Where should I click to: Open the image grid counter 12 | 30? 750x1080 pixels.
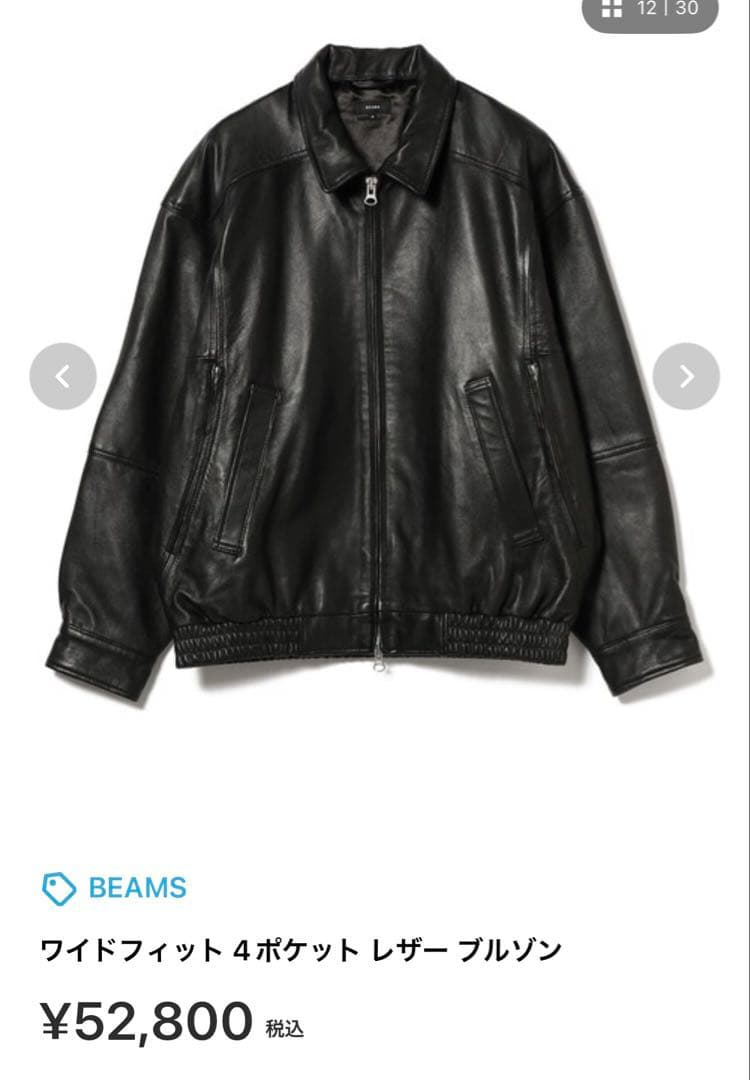650,10
